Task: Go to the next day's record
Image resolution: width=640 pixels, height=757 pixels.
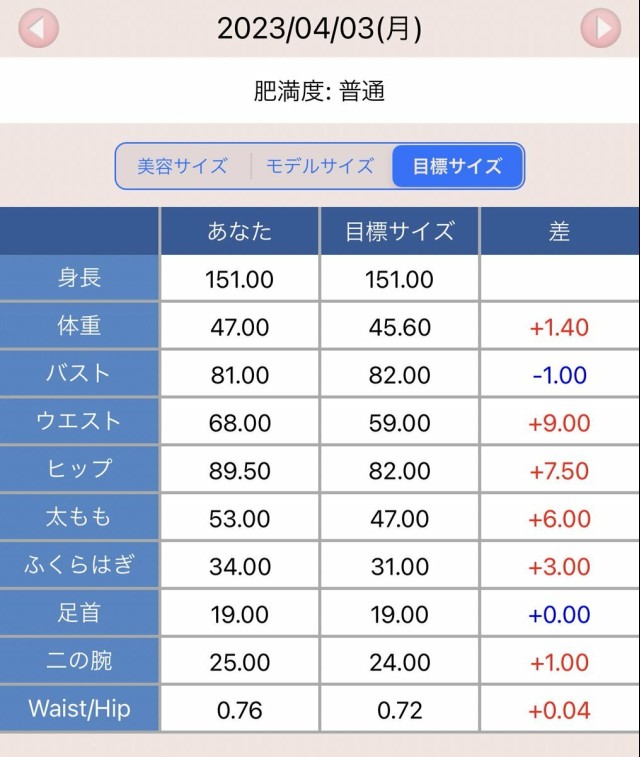Action: pyautogui.click(x=601, y=28)
